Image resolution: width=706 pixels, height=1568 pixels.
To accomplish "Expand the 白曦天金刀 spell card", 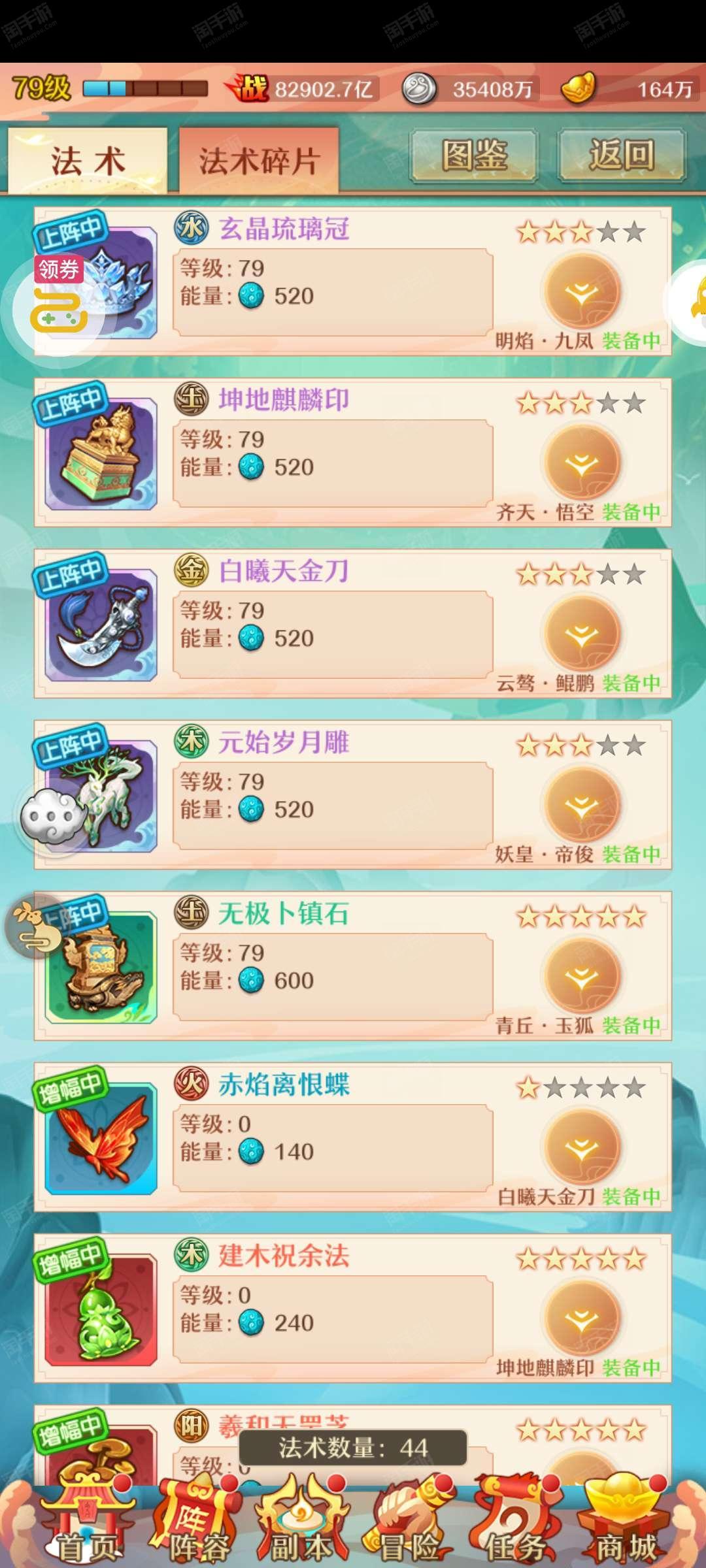I will point(582,634).
